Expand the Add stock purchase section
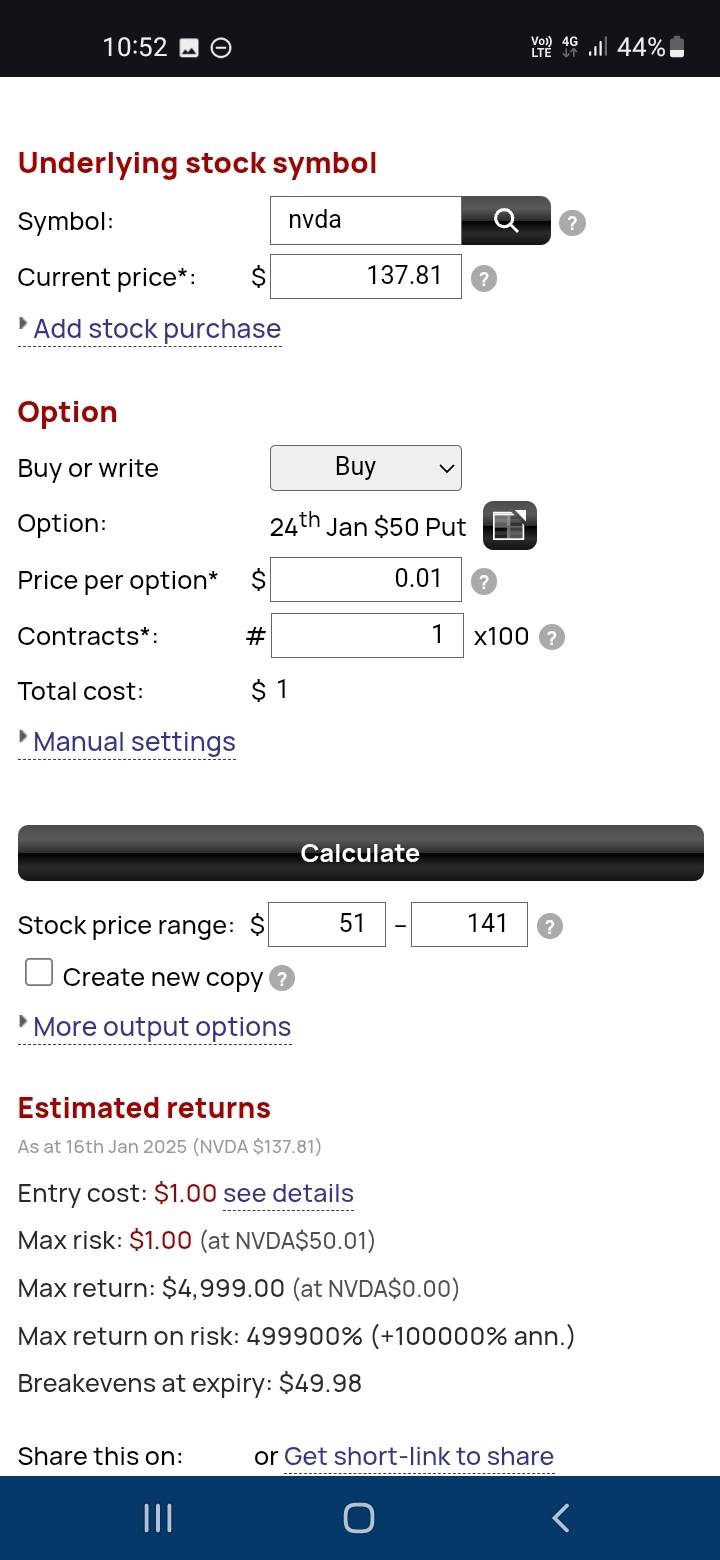Viewport: 720px width, 1560px height. click(x=156, y=328)
